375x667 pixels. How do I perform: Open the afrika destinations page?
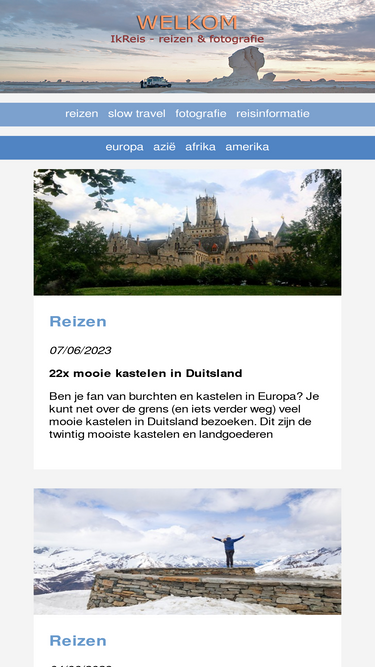200,147
